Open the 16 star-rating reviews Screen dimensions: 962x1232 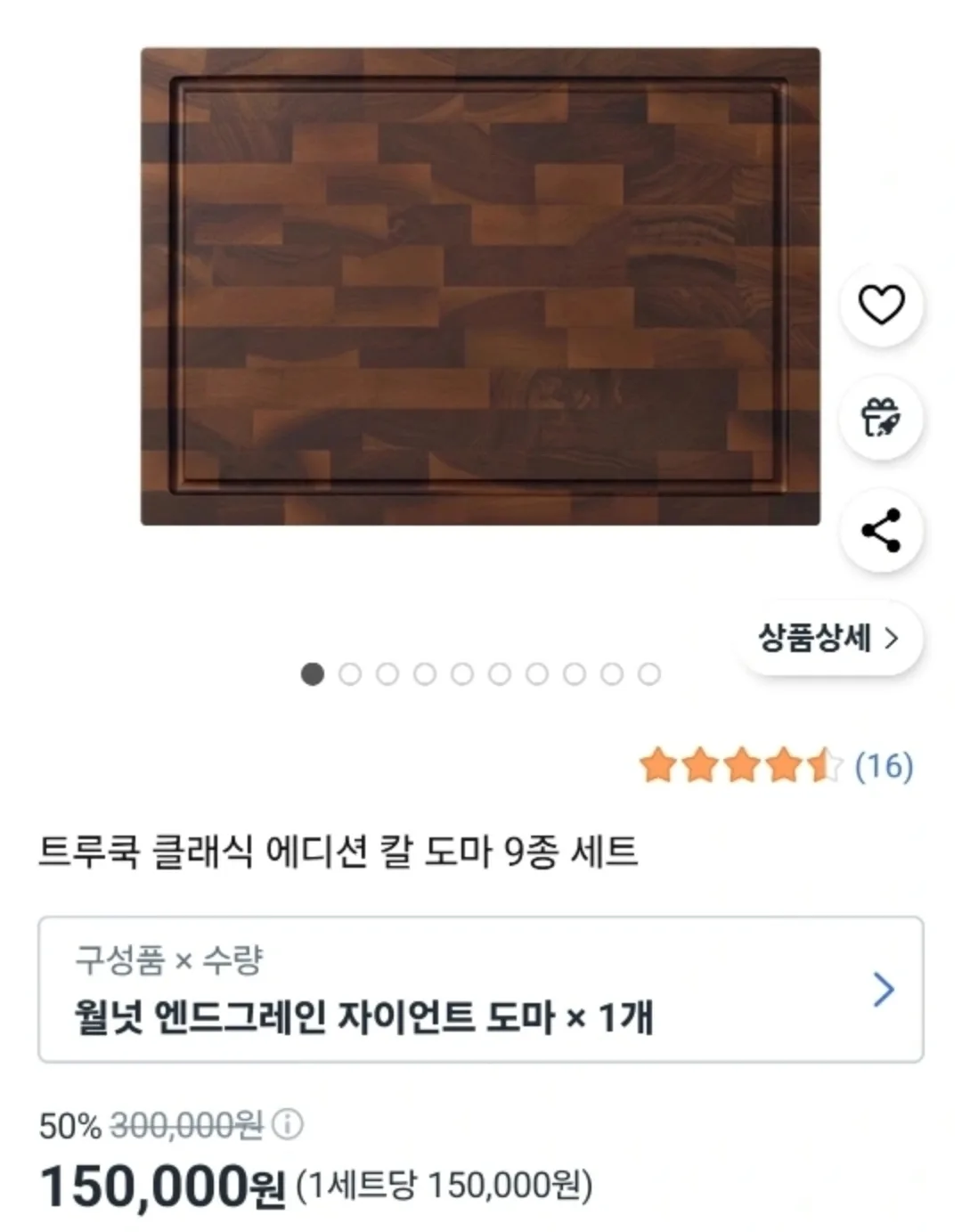(x=777, y=766)
